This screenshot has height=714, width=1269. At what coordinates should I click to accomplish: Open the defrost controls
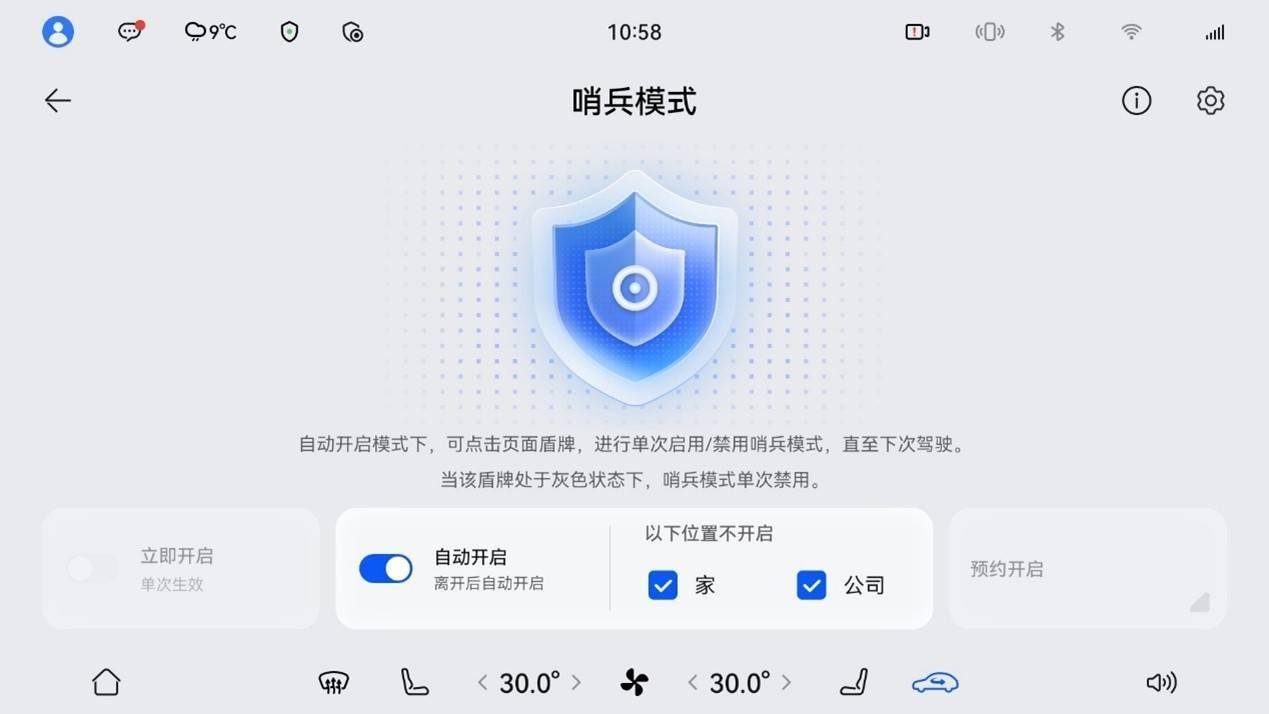[x=333, y=682]
